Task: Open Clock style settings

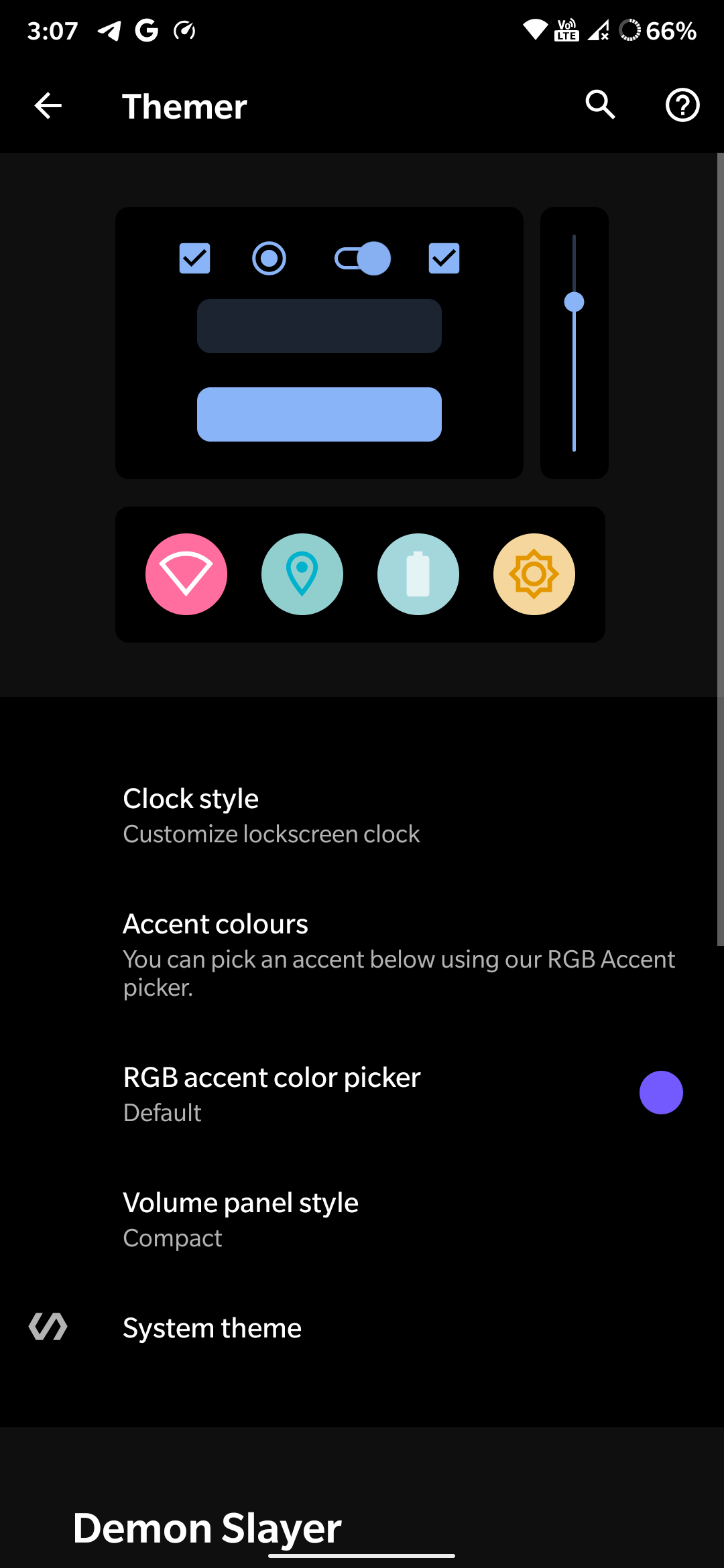Action: point(362,815)
